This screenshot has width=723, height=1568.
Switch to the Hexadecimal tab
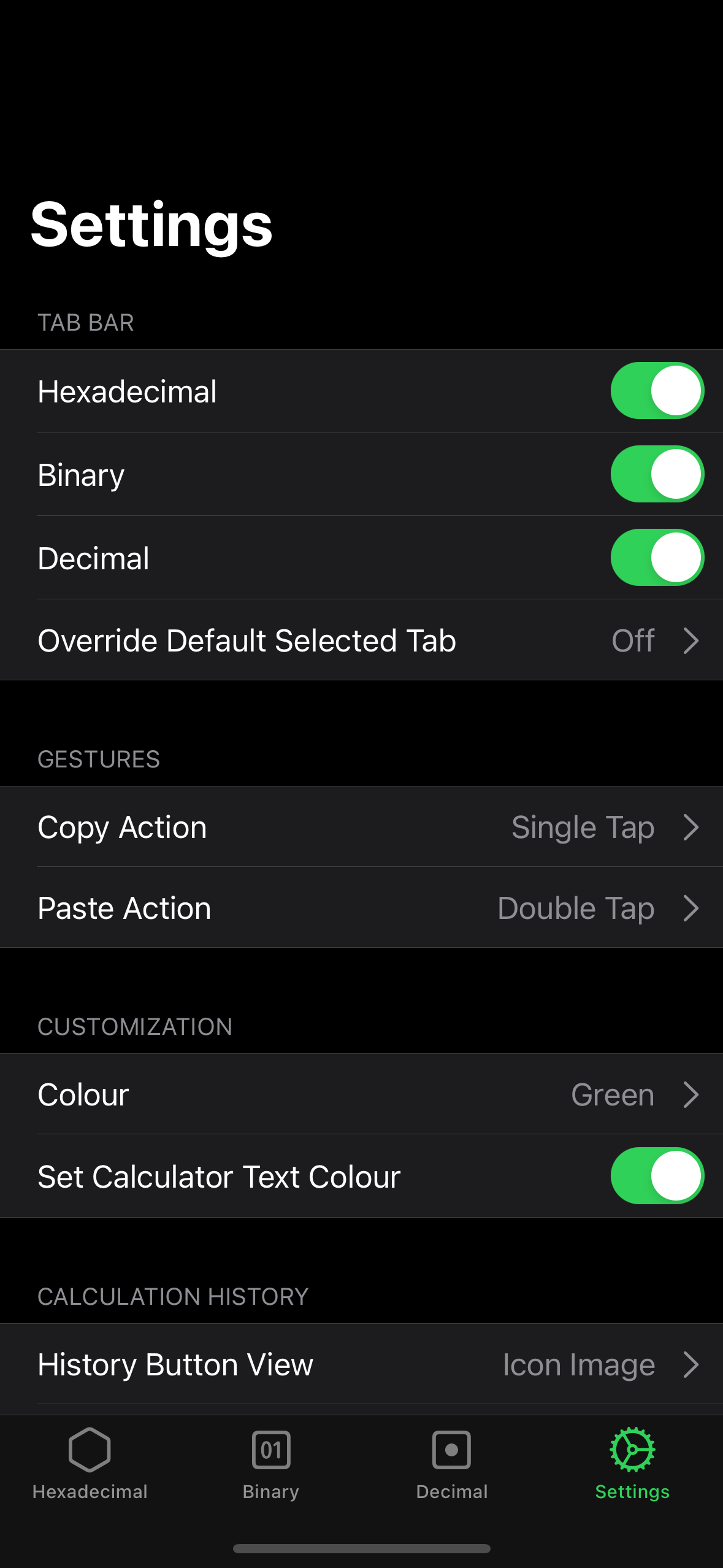[90, 1464]
